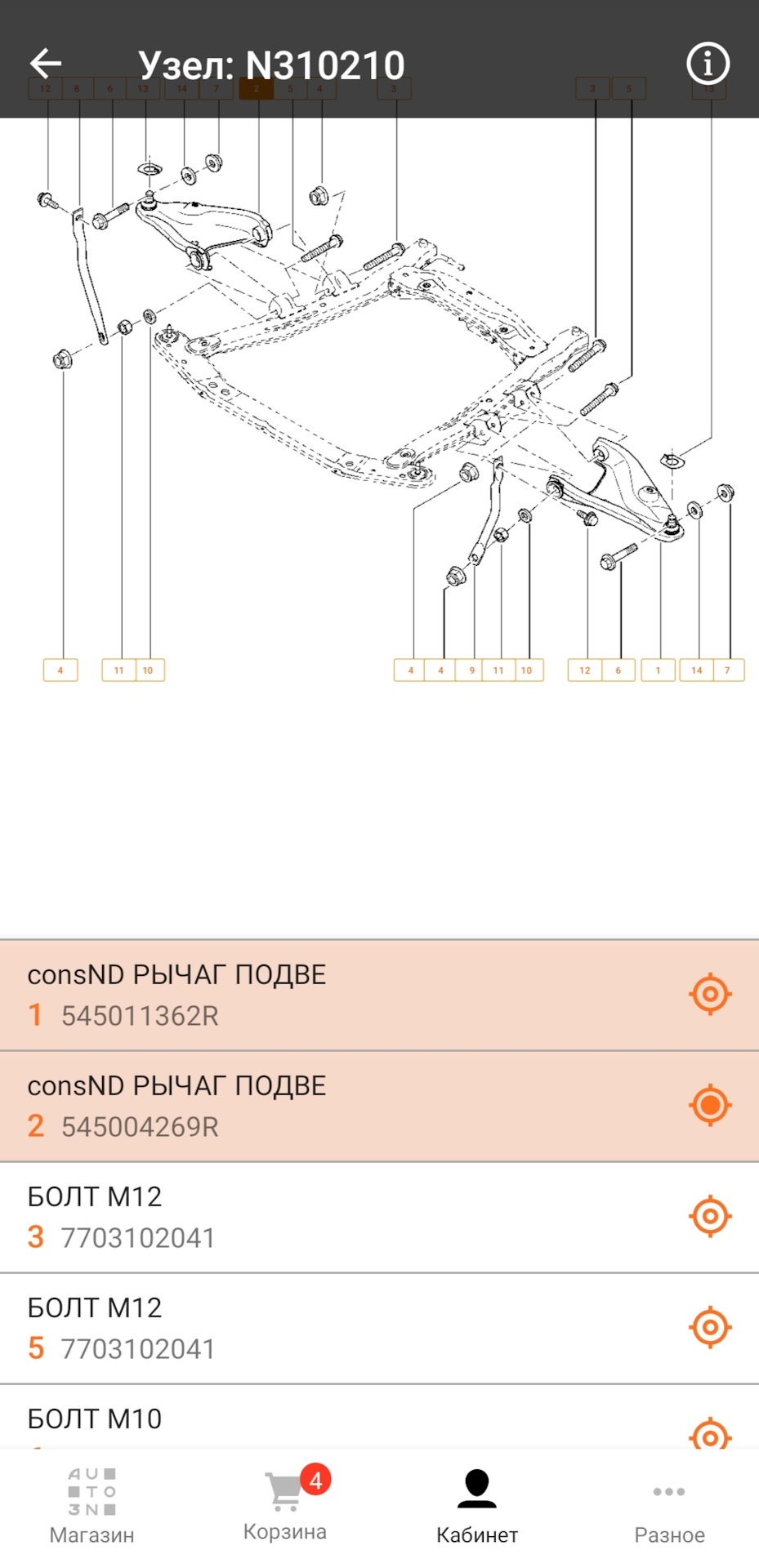Toggle highlight of part 1 545011362R via its target icon

(709, 994)
